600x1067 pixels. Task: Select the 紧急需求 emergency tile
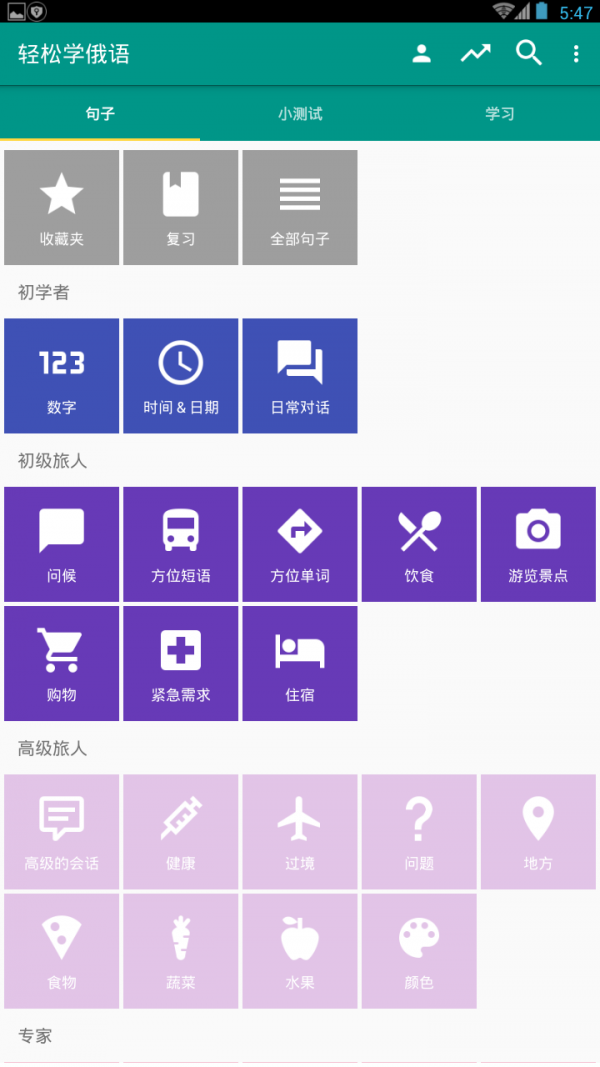(180, 663)
